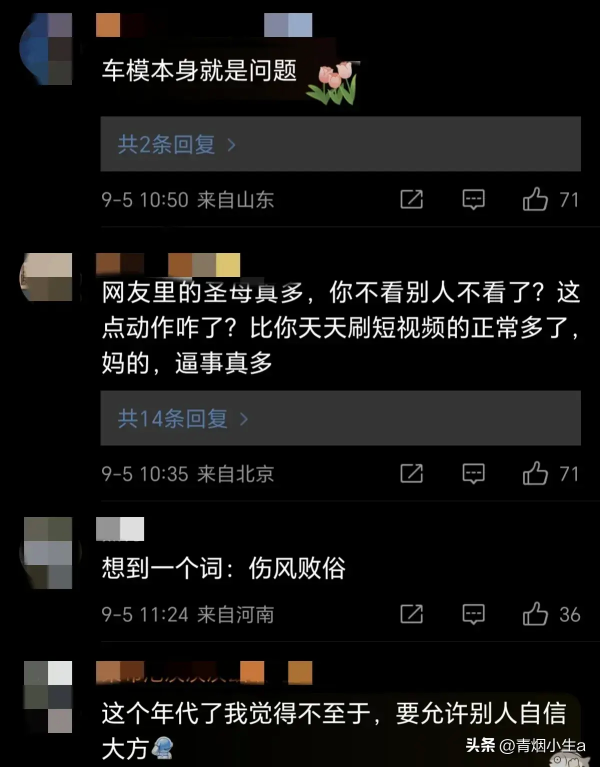Screen dimensions: 600x767
Task: Expand the 共2条回复 replies
Action: click(177, 145)
